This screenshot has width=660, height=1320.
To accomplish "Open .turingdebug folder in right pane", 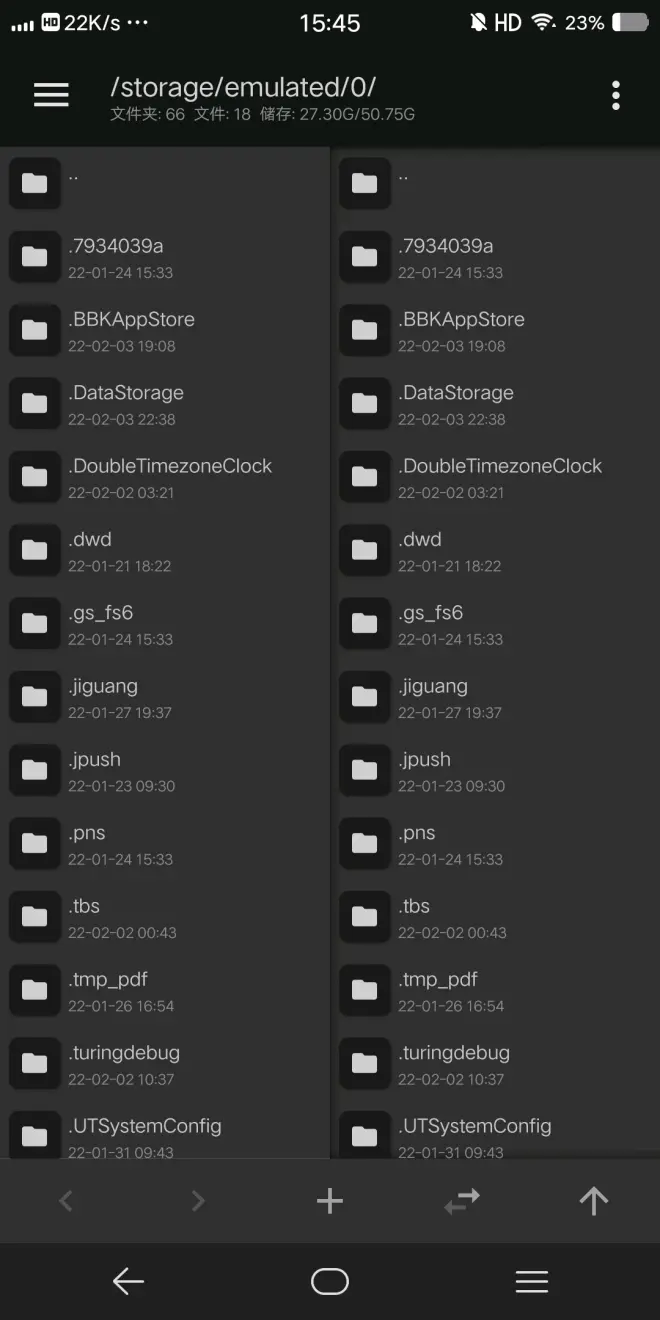I will coord(495,1064).
